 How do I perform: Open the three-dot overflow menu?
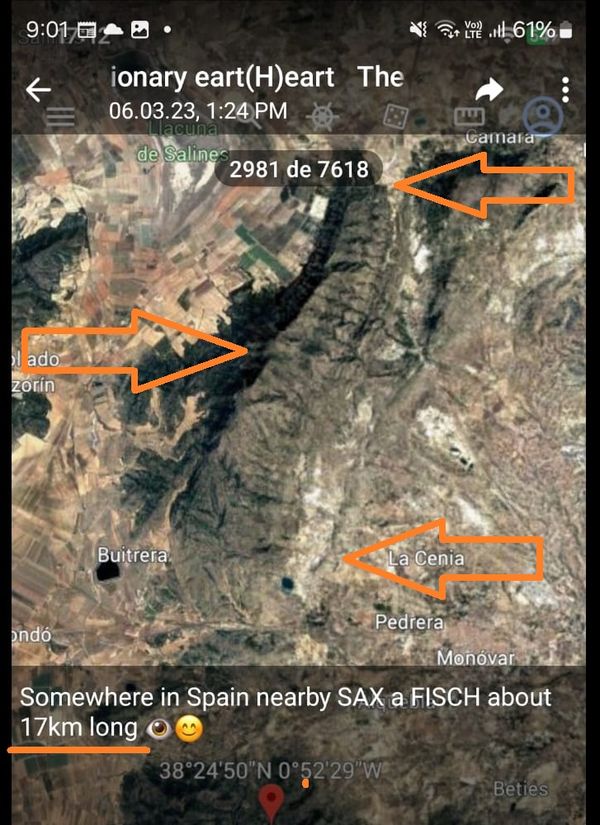(x=566, y=89)
